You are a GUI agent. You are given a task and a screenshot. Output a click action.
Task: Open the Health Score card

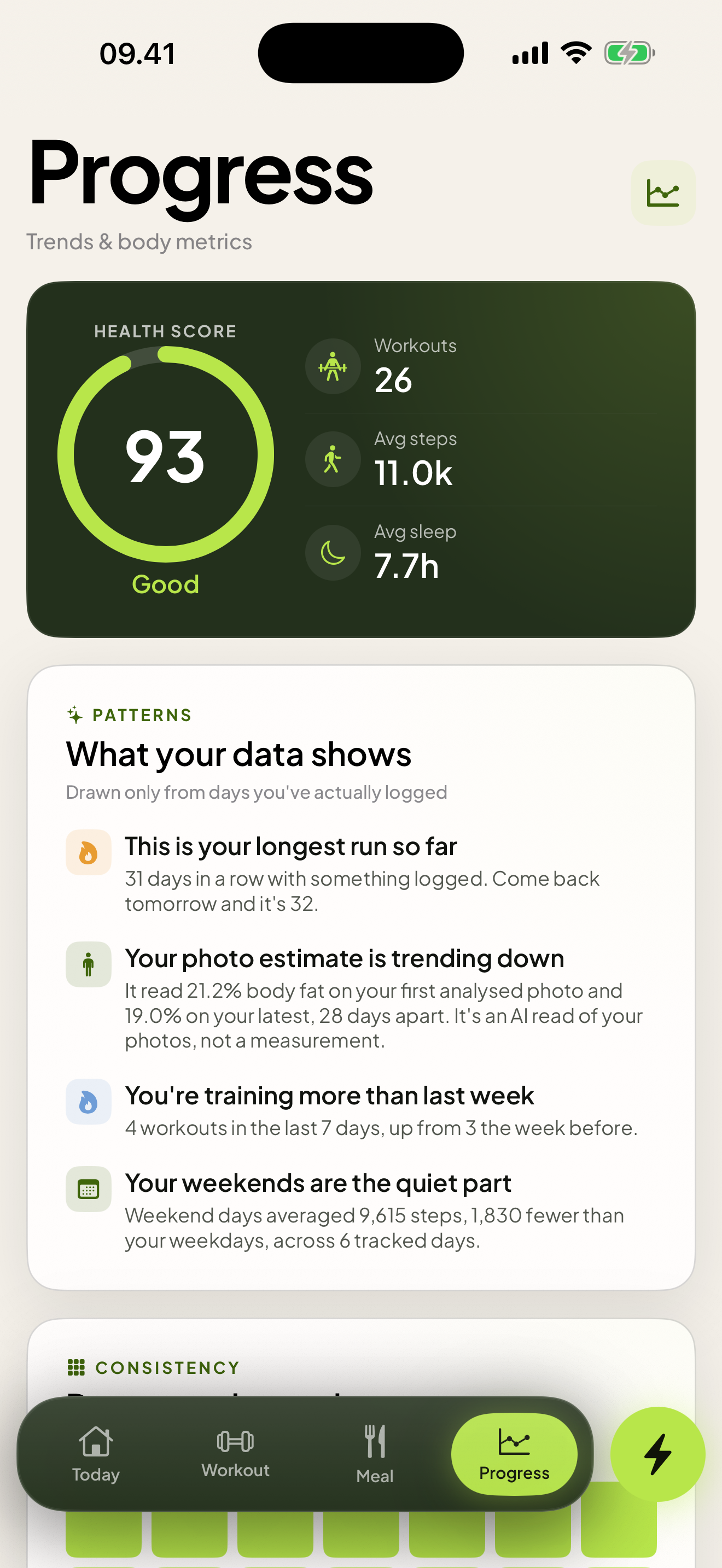(x=361, y=460)
